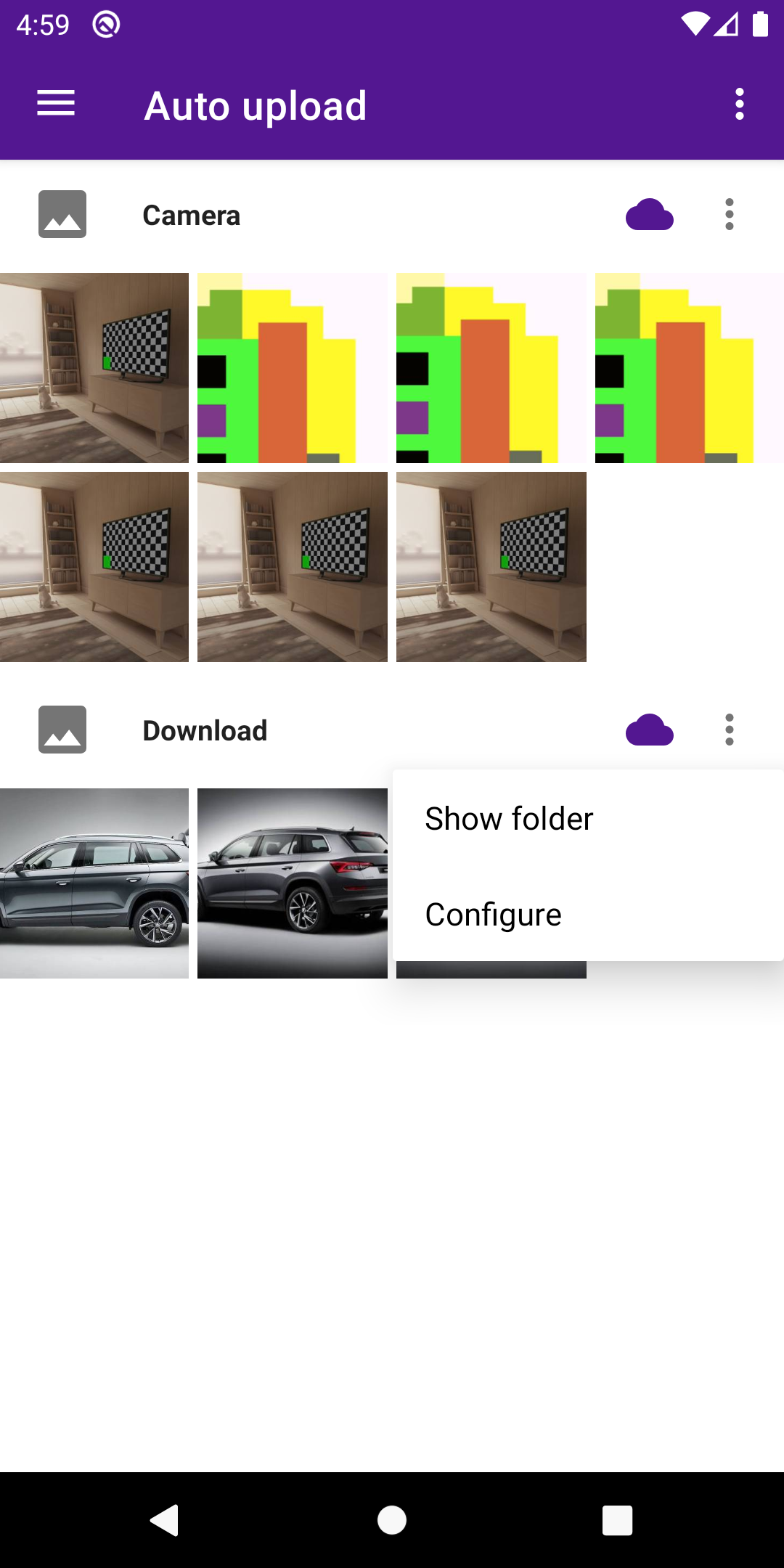Screen dimensions: 784x1568
Task: Open more options for Camera folder
Action: [729, 215]
